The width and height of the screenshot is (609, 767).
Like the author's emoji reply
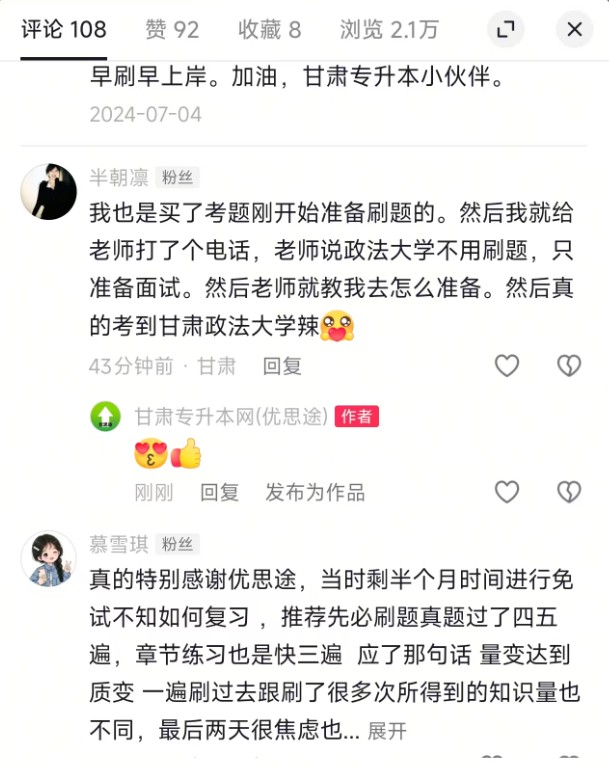(507, 492)
